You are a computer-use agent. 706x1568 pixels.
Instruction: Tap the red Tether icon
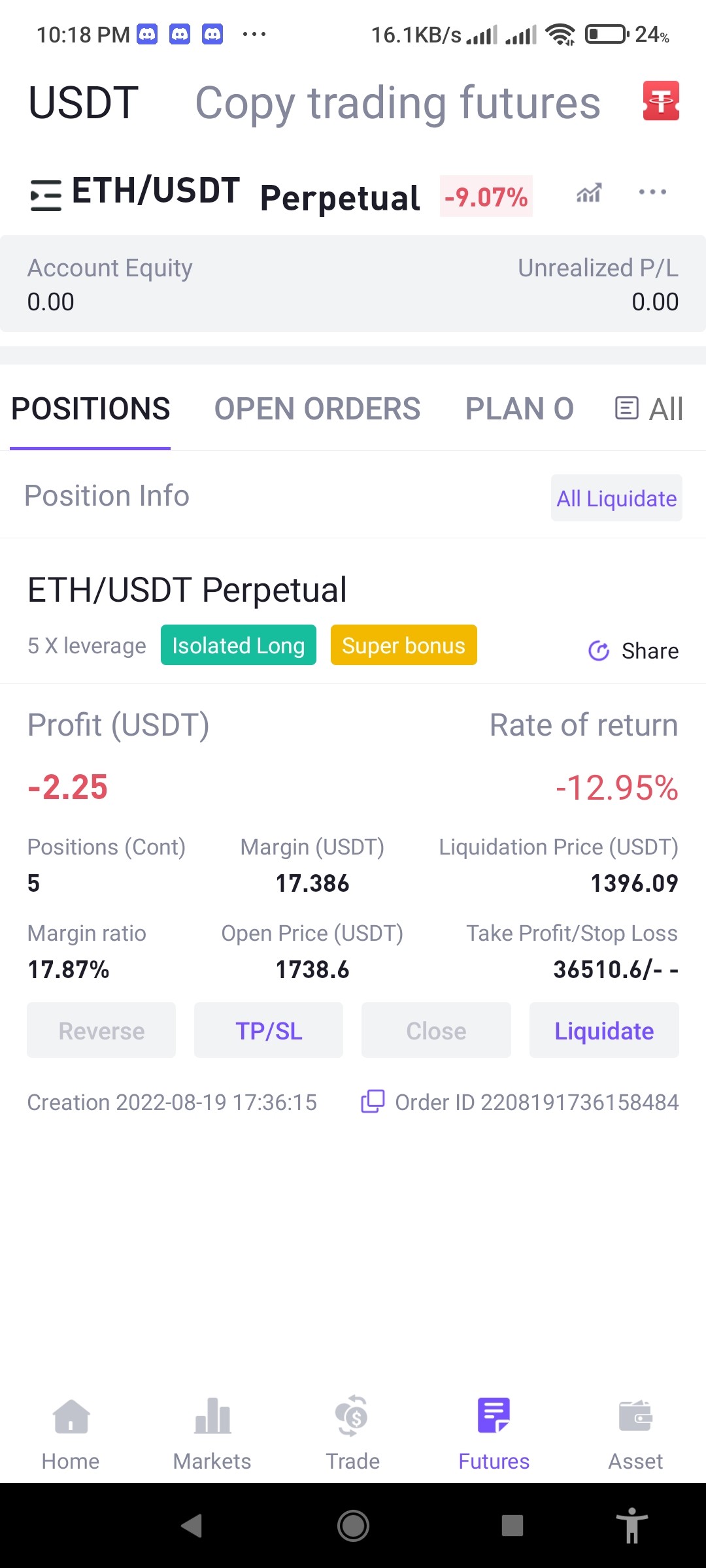pos(661,101)
